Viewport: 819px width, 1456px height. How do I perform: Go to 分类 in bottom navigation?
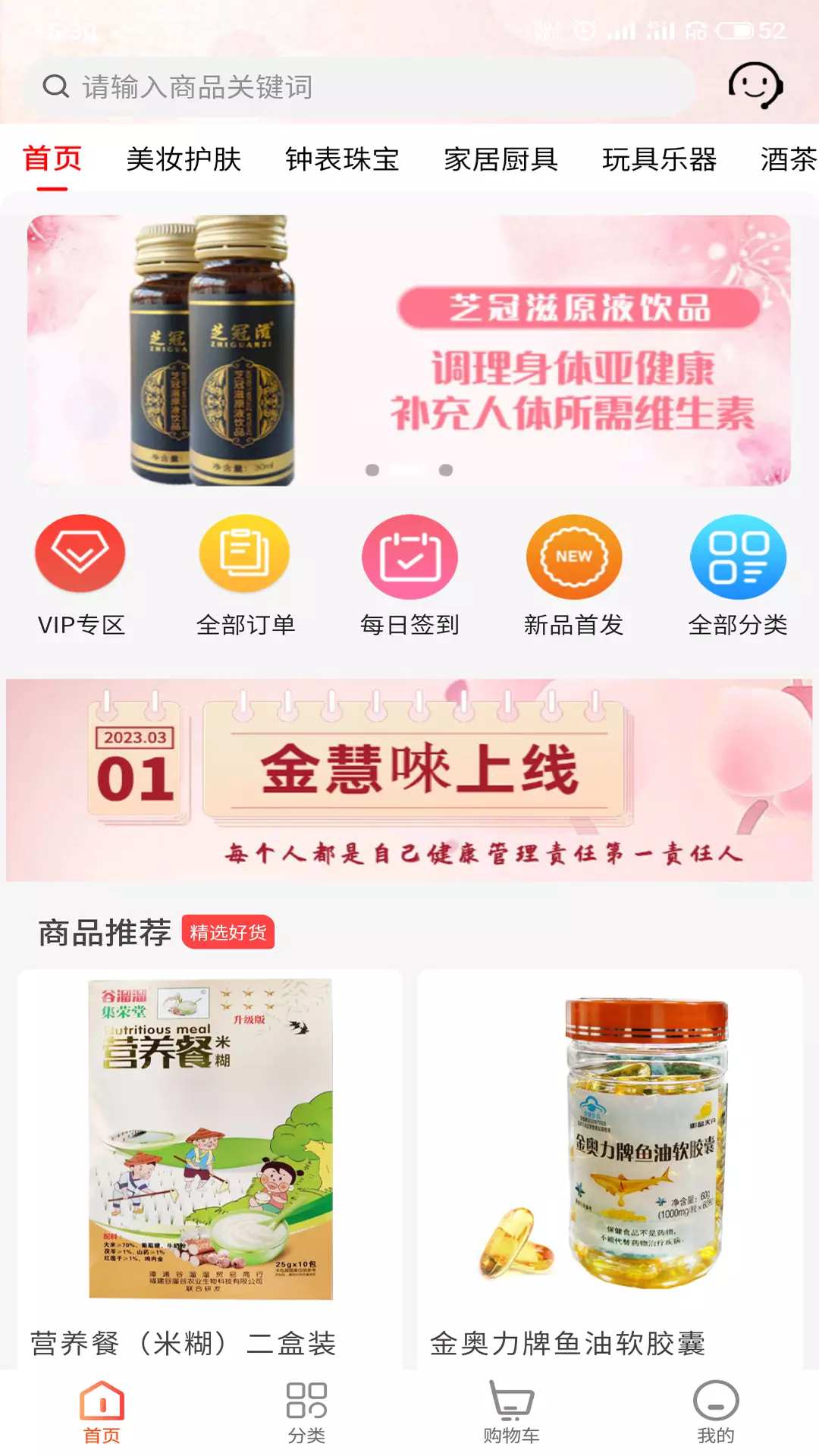coord(306,1413)
